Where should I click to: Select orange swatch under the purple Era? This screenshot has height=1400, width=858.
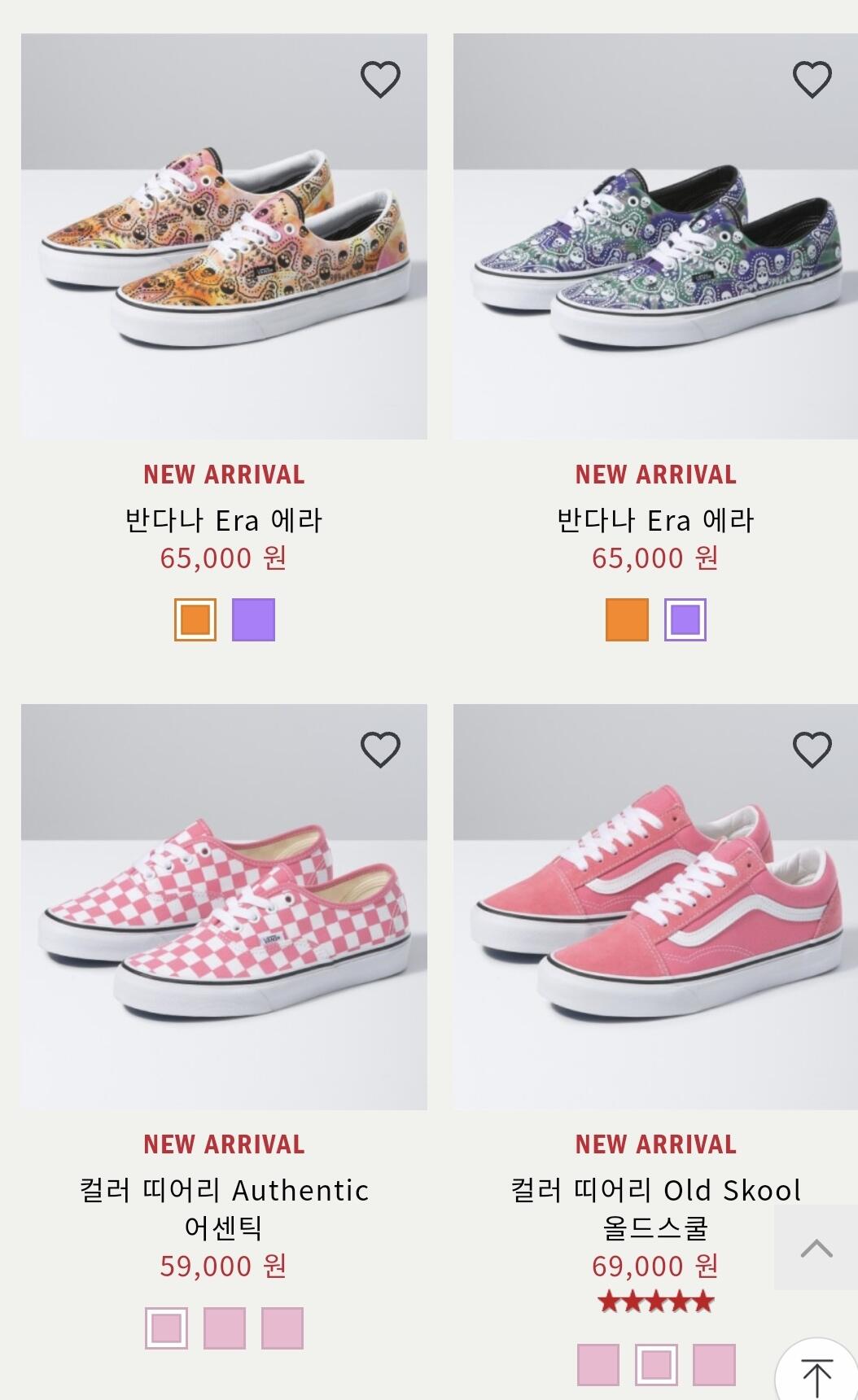[x=627, y=619]
